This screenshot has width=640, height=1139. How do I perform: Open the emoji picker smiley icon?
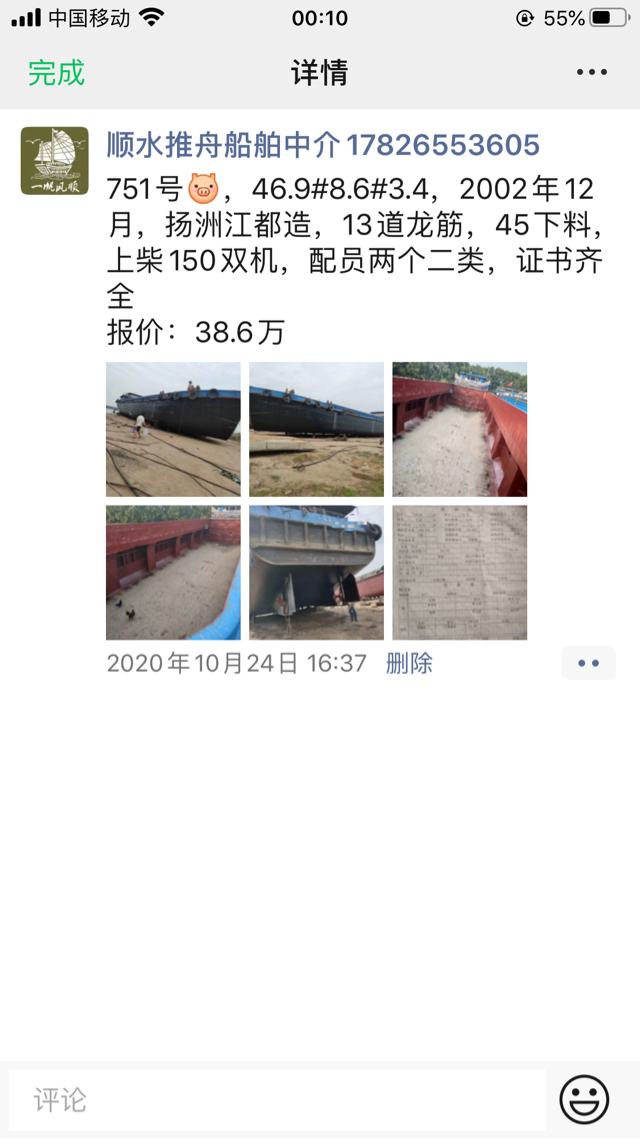pos(584,1100)
